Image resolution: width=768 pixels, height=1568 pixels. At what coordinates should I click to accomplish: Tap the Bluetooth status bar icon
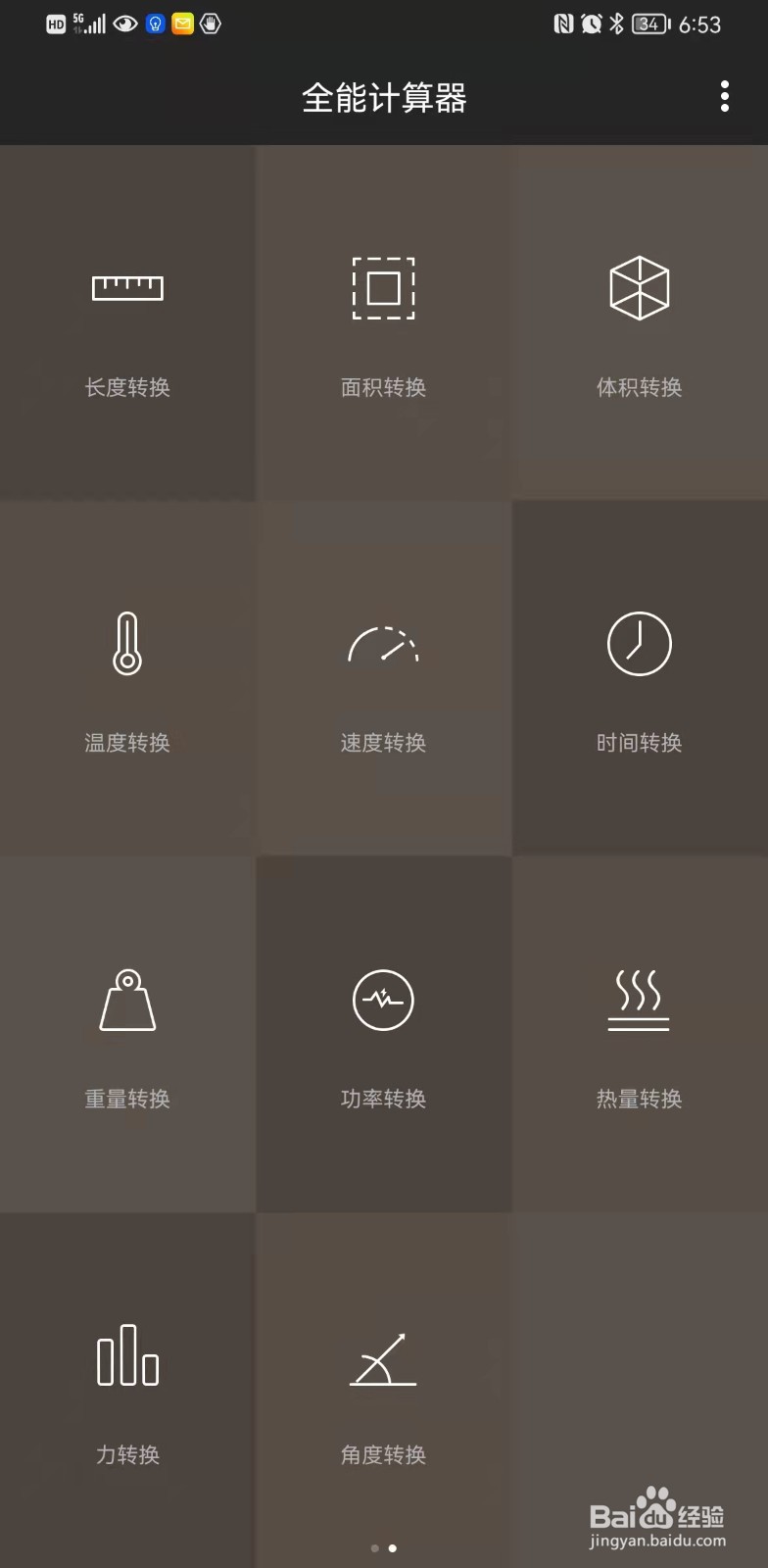[x=617, y=24]
